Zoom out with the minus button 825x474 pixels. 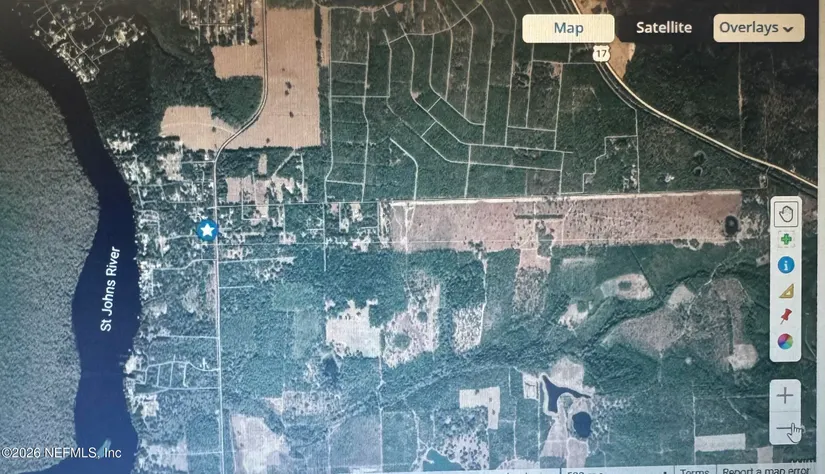click(787, 427)
